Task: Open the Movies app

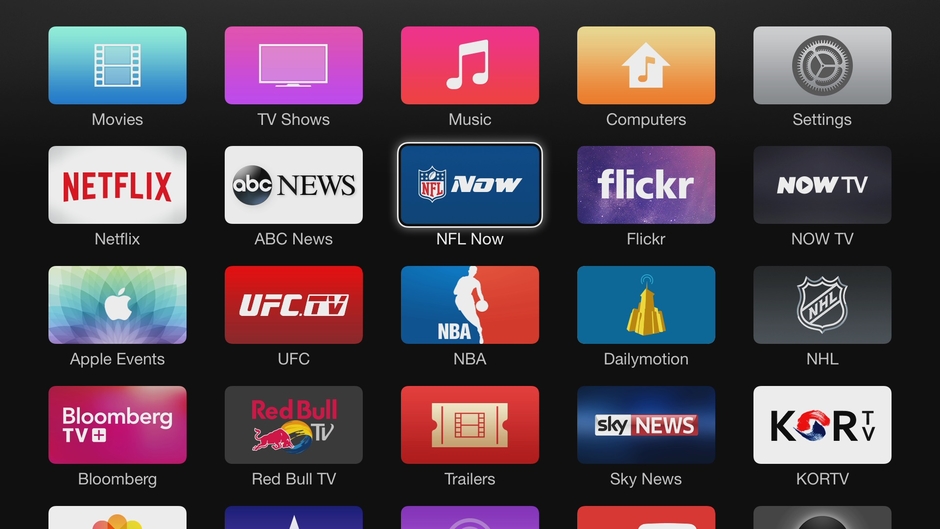Action: [117, 66]
